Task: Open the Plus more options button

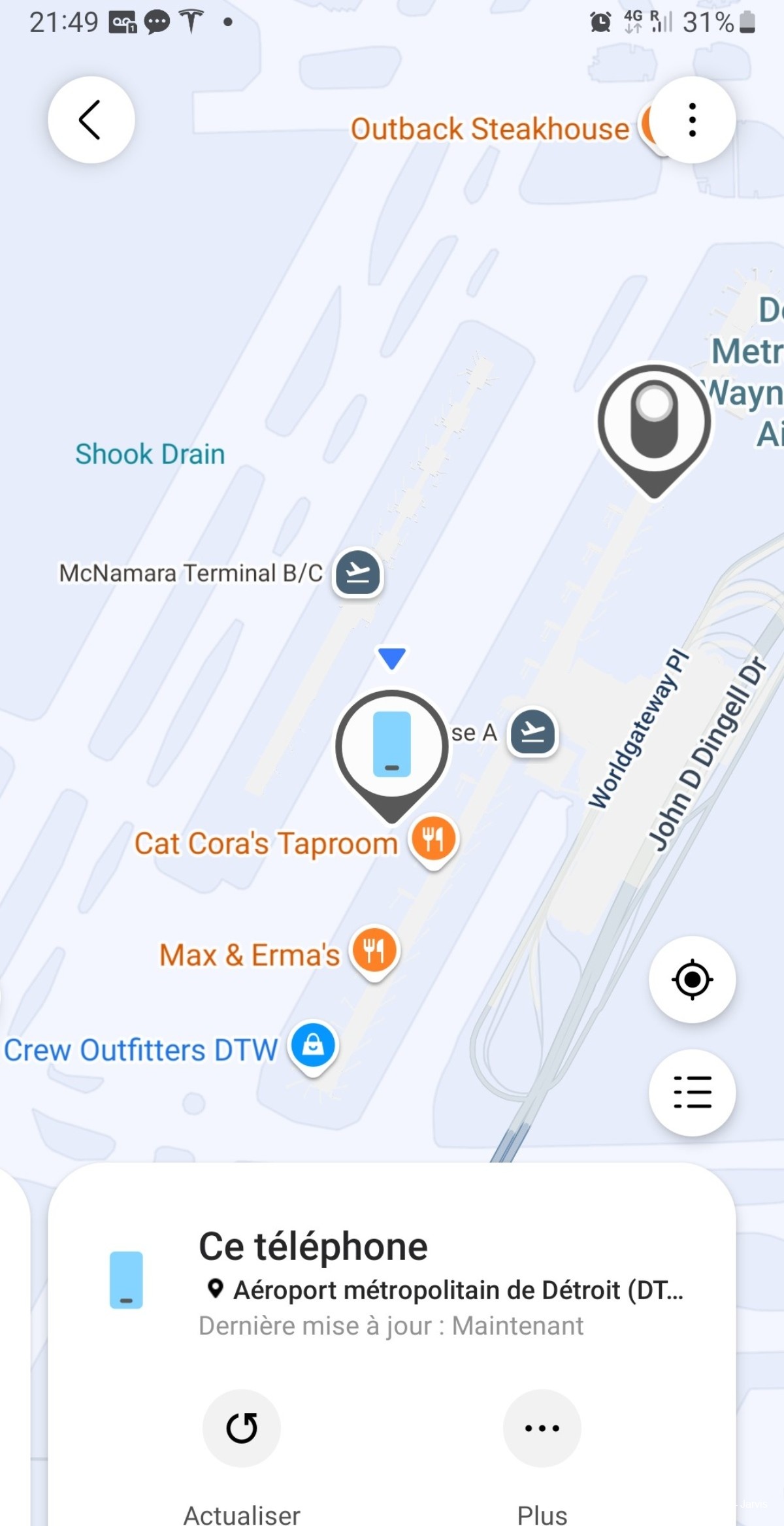Action: [542, 1428]
